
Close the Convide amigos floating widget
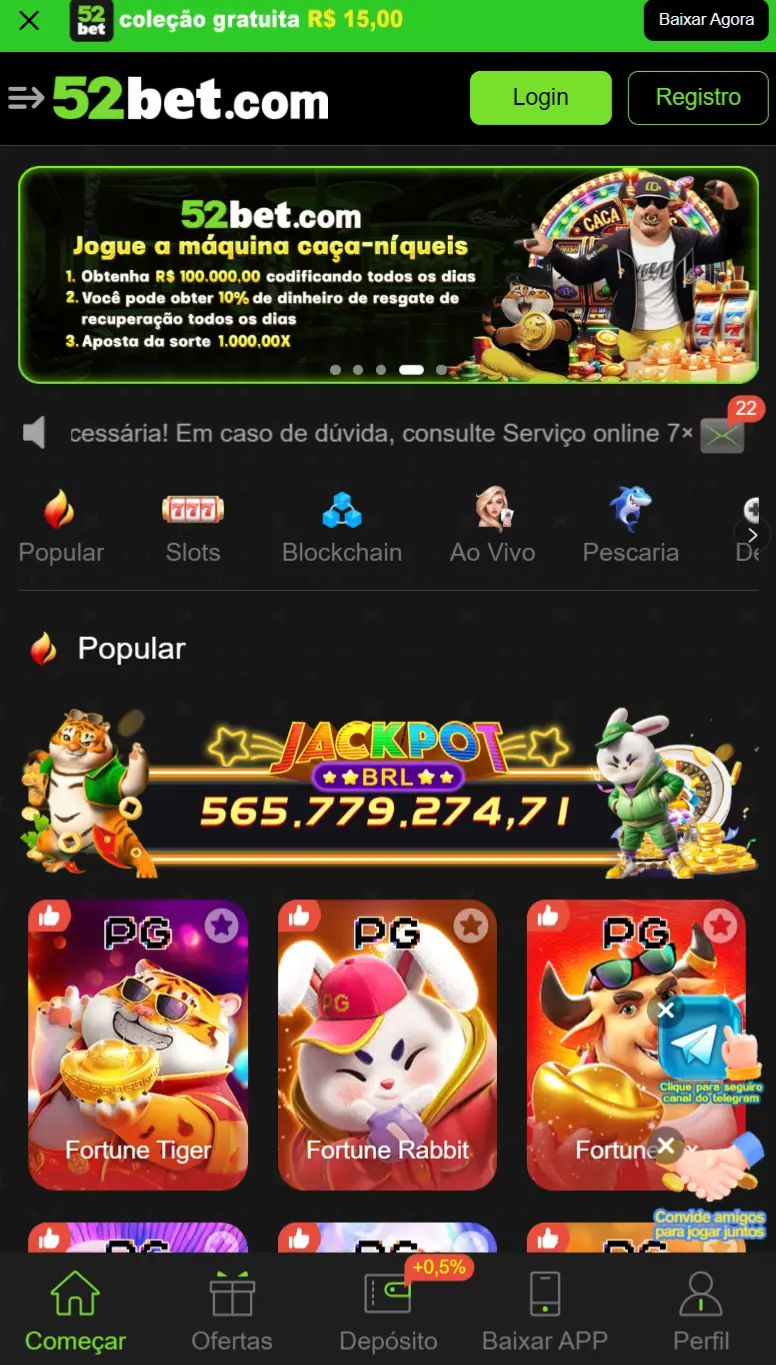click(x=666, y=1146)
